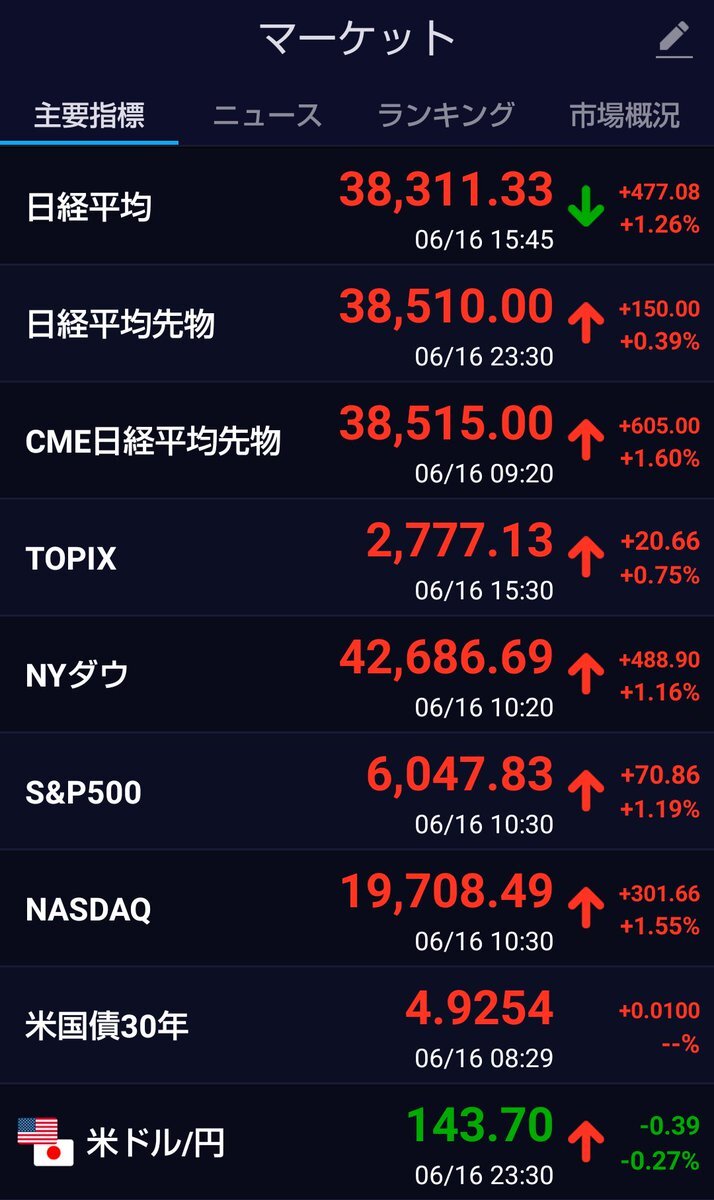Screen dimensions: 714x1200
Task: View CME日経平均先物 details
Action: point(357,441)
